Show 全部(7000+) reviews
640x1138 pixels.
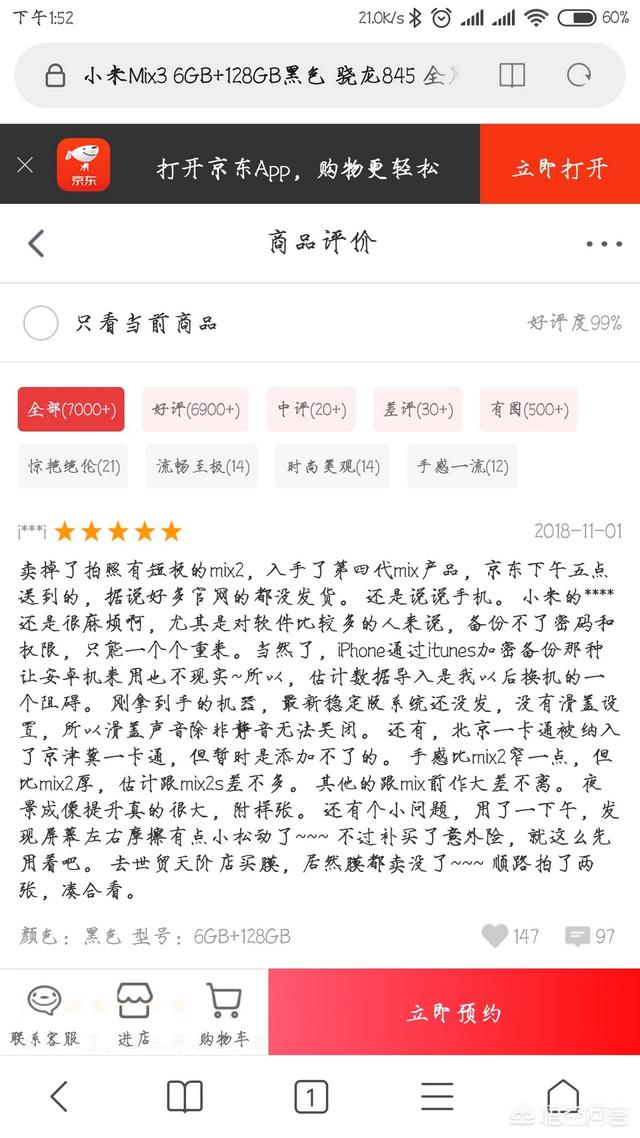pos(71,409)
